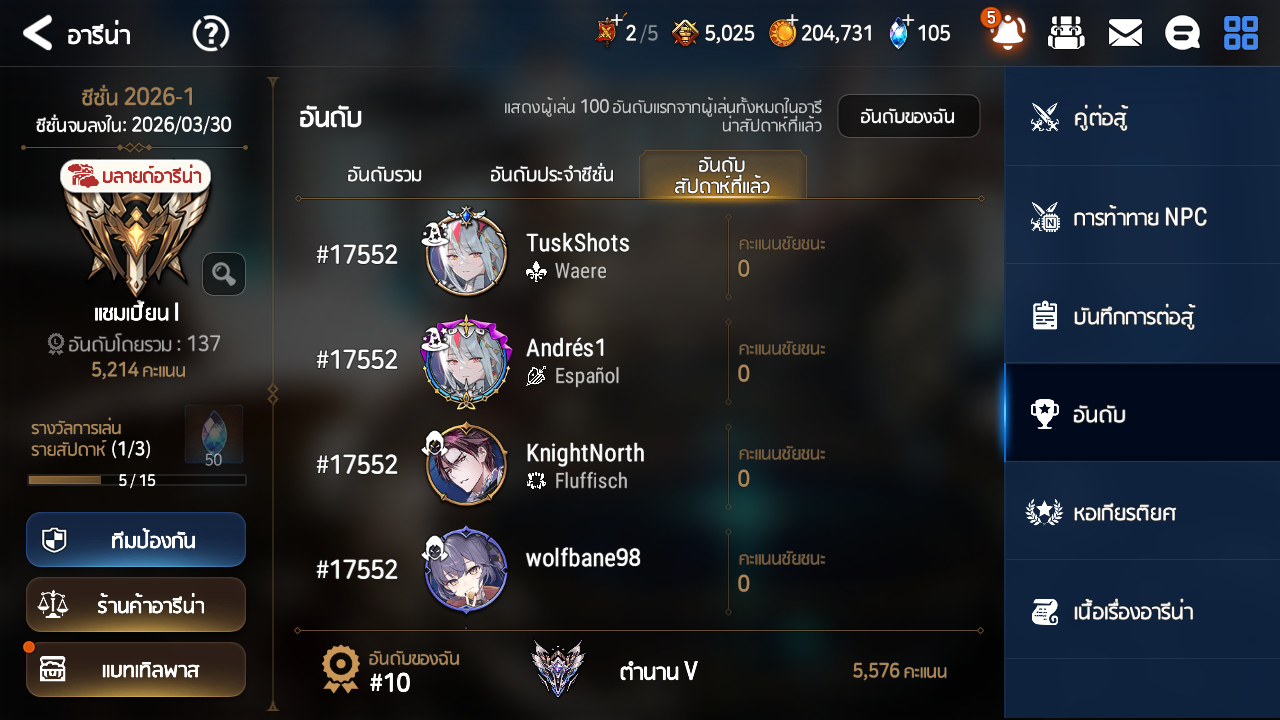Go to หอเกียรติยศ hall of fame
Screen dimensions: 1280x720
pyautogui.click(x=1142, y=512)
